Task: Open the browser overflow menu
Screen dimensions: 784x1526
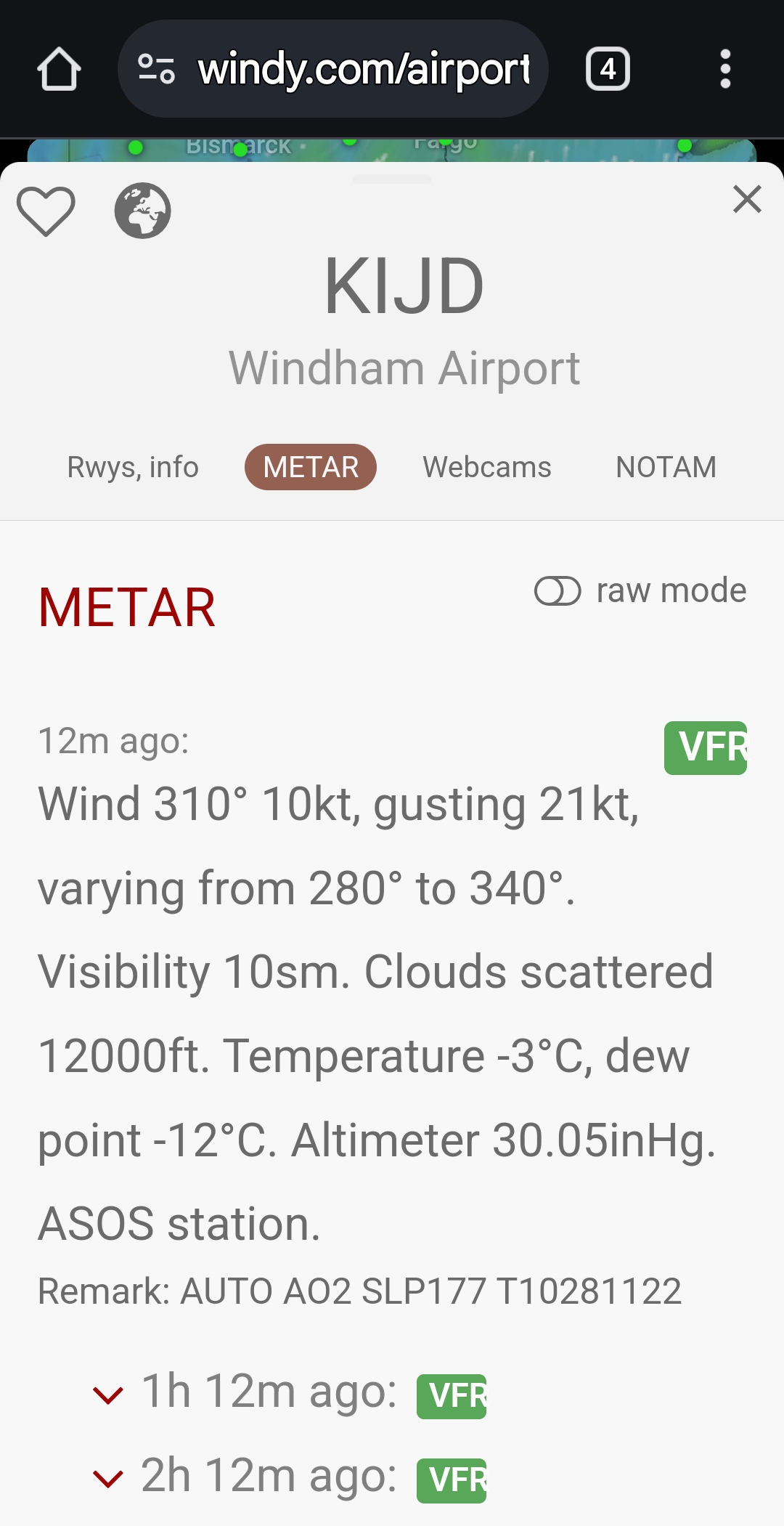Action: (724, 69)
